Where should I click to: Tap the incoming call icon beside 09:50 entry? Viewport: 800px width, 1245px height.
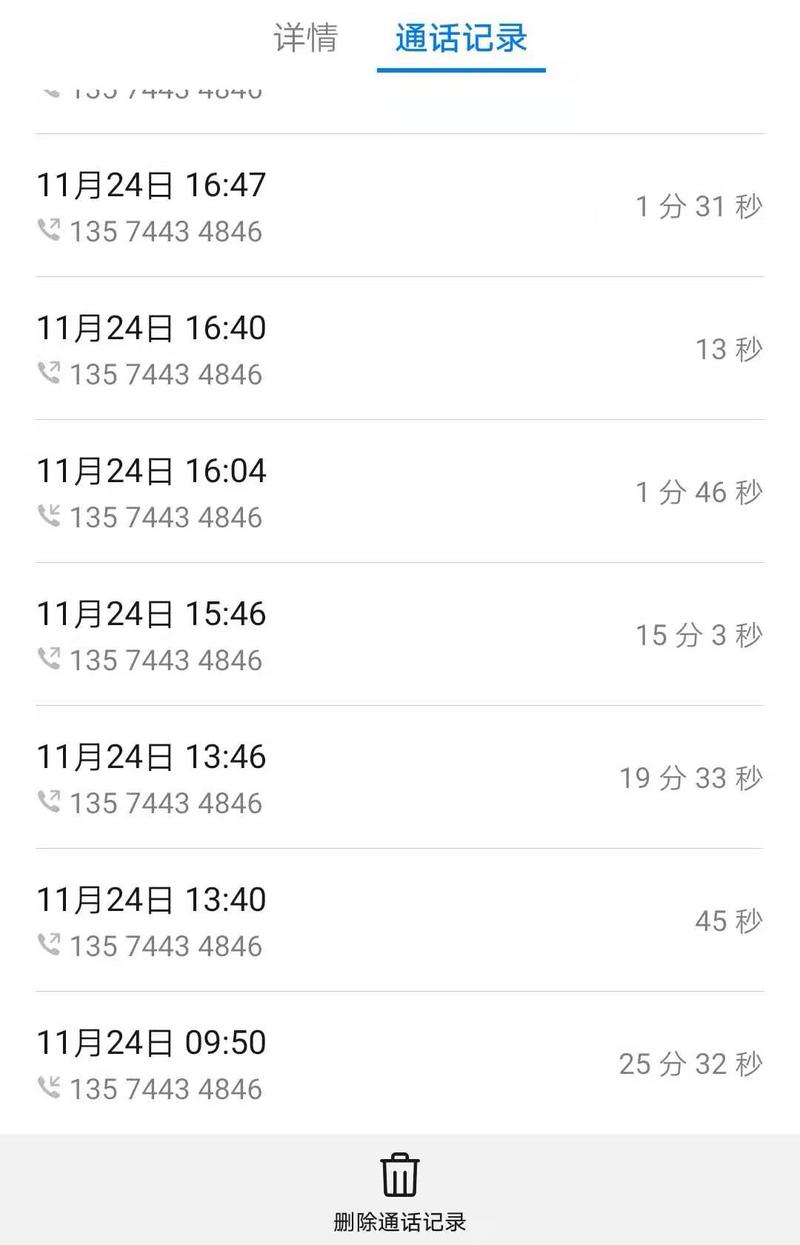coord(48,1089)
